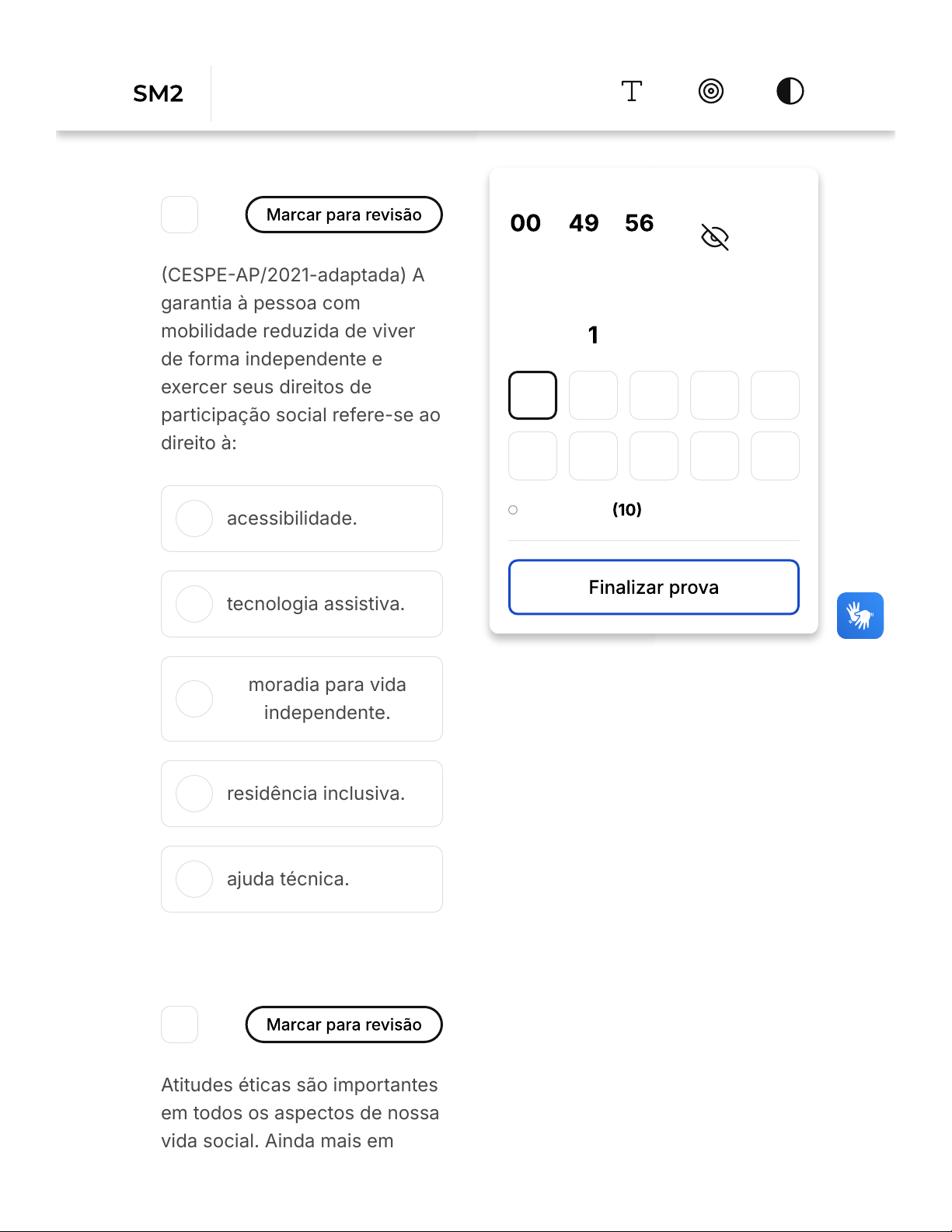
Task: Hide the countdown timer
Action: 714,237
